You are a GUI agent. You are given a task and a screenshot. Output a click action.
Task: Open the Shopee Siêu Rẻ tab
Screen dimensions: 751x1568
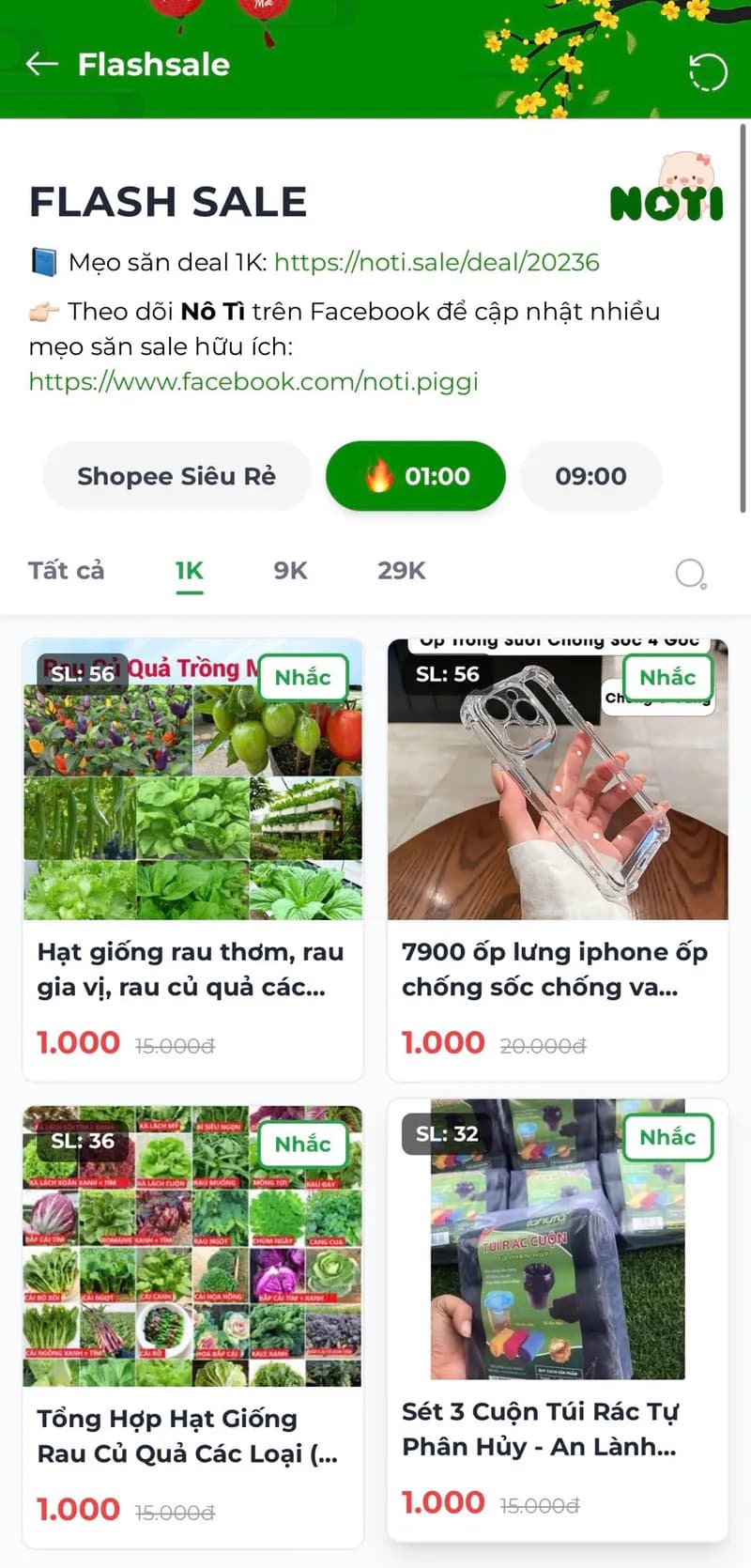176,476
